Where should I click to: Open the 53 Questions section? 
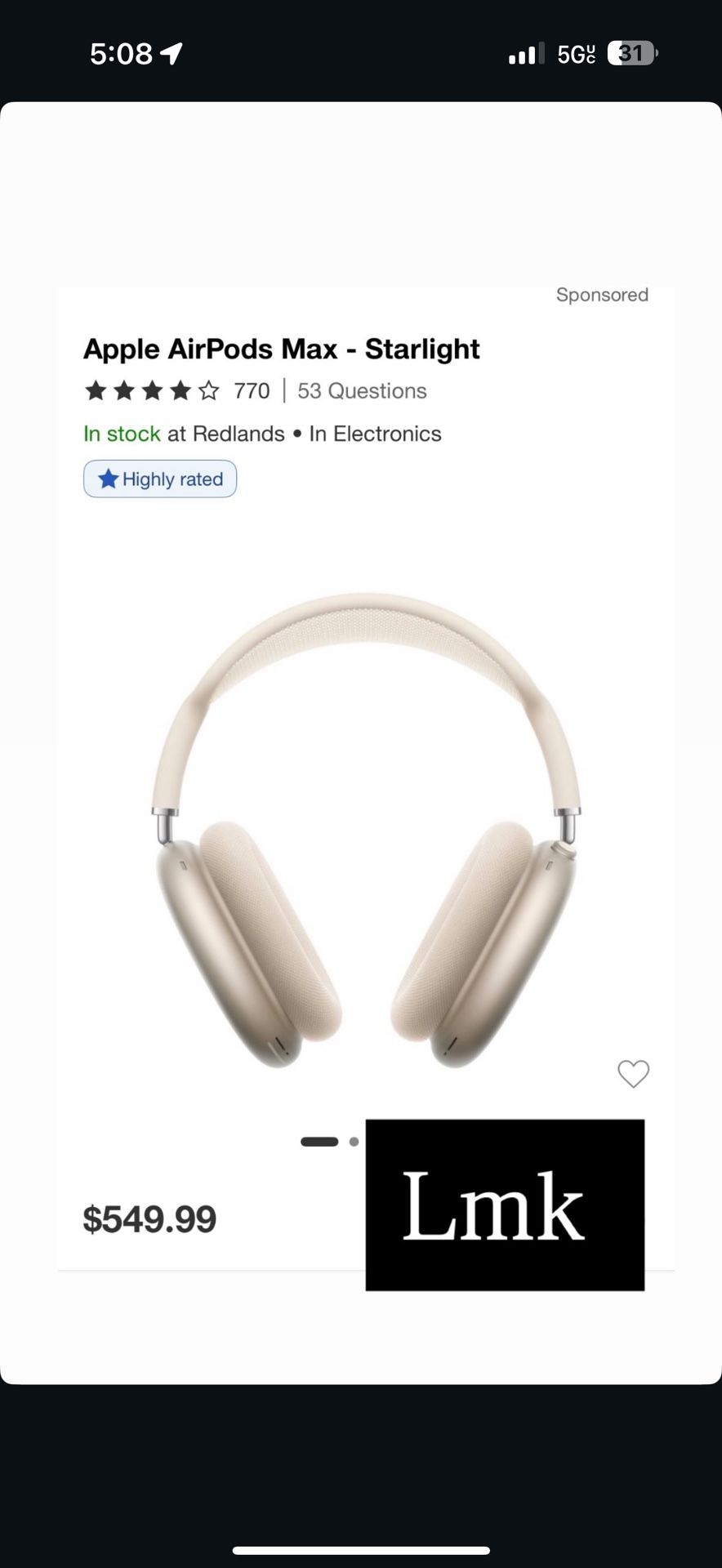click(x=362, y=391)
